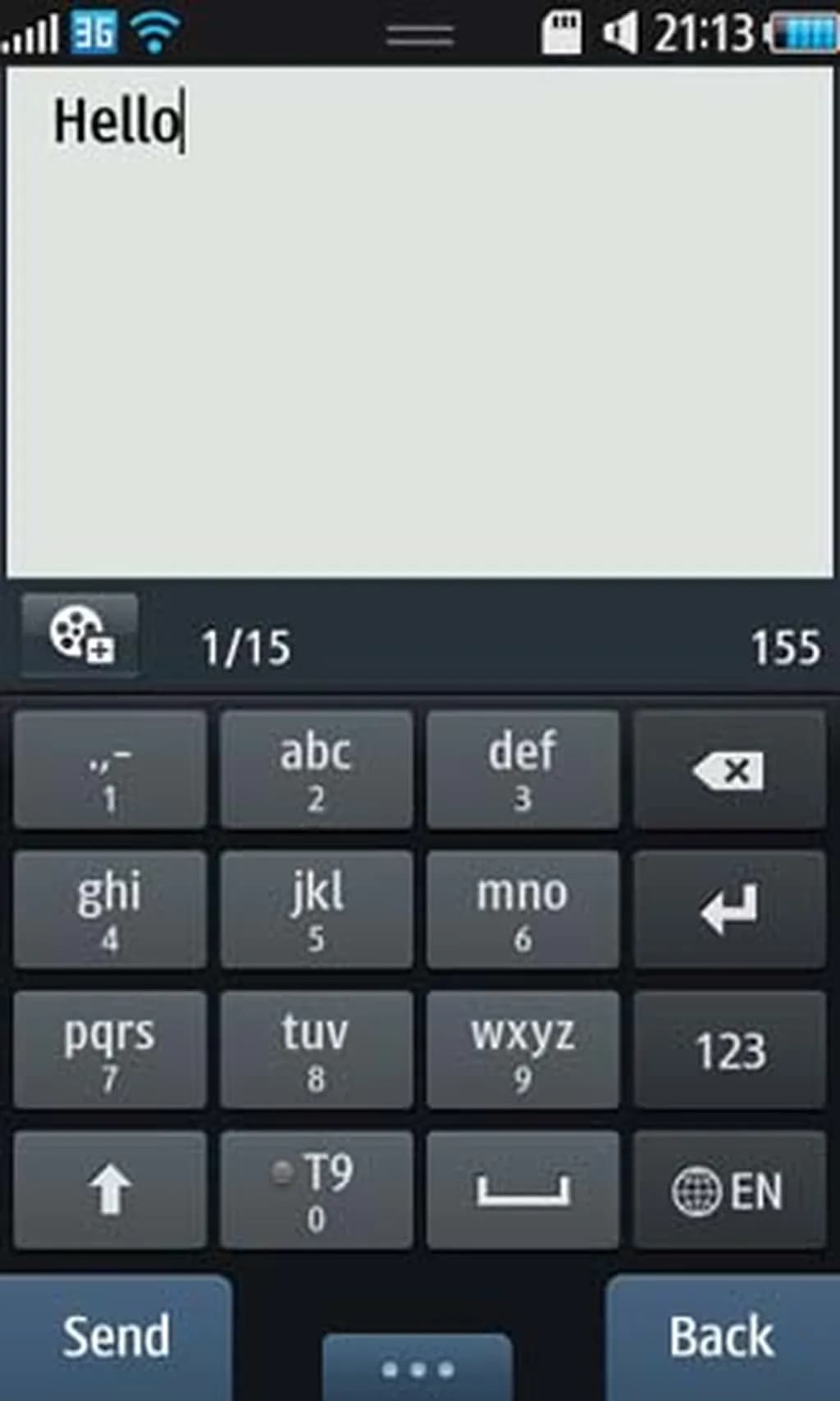Change input language from EN
This screenshot has width=840, height=1401.
[729, 1191]
